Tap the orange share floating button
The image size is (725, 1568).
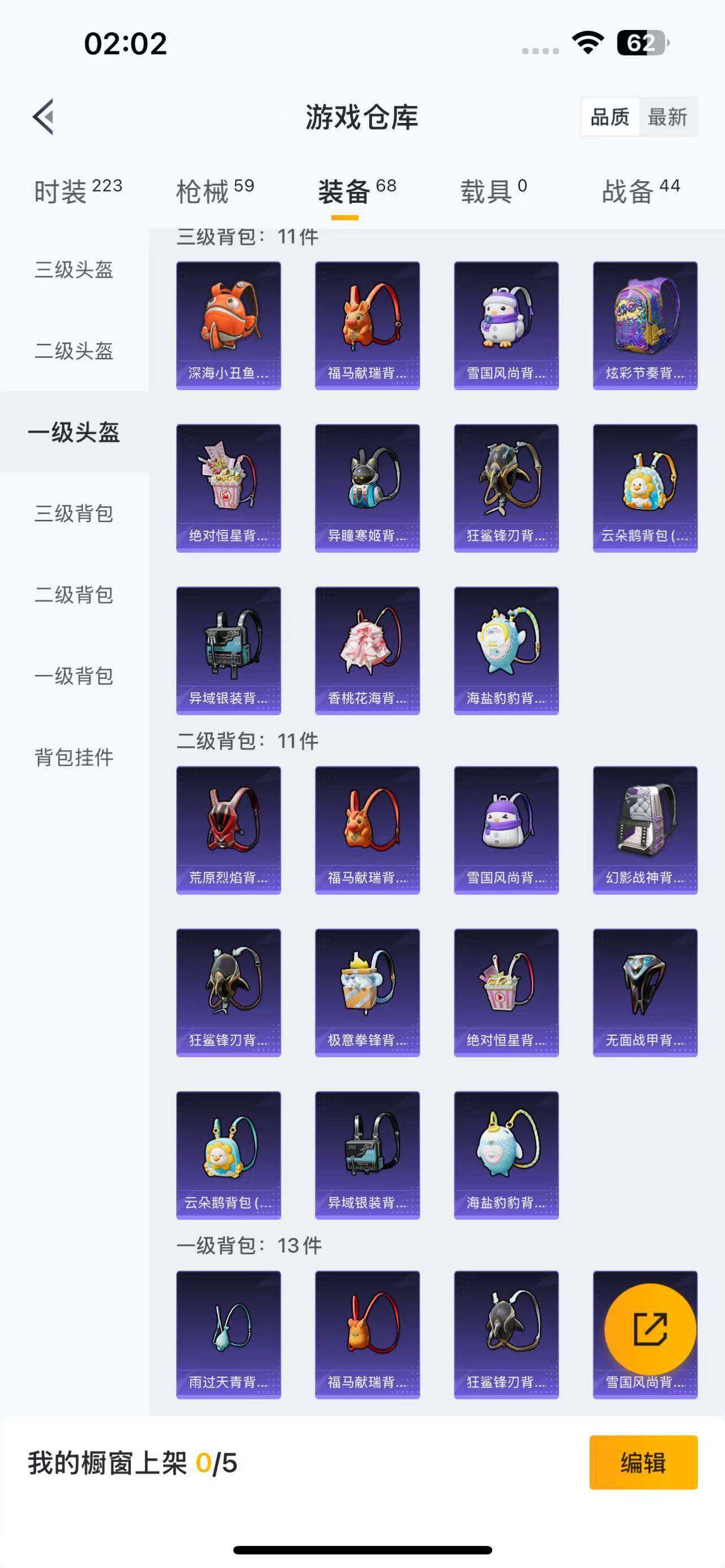click(x=650, y=1329)
